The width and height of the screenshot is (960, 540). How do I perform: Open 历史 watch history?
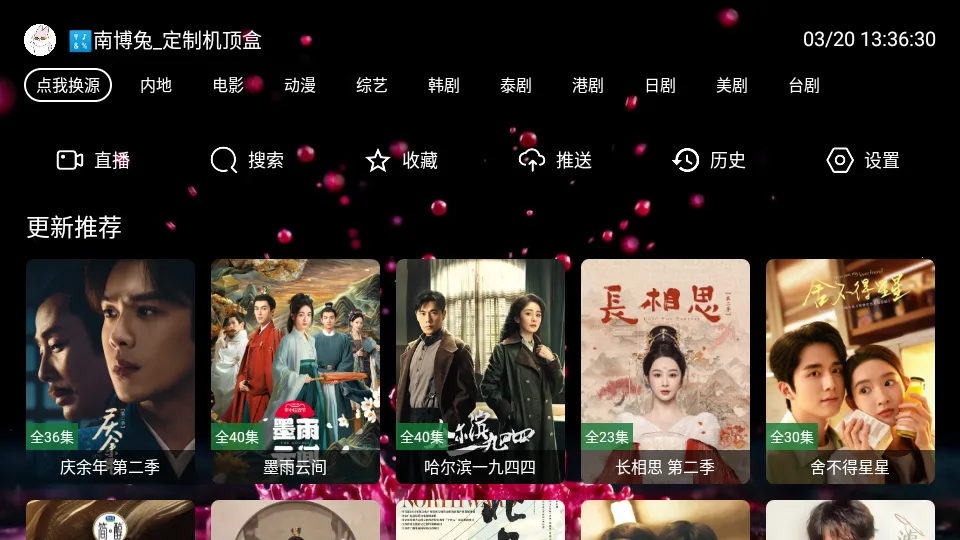click(x=710, y=160)
